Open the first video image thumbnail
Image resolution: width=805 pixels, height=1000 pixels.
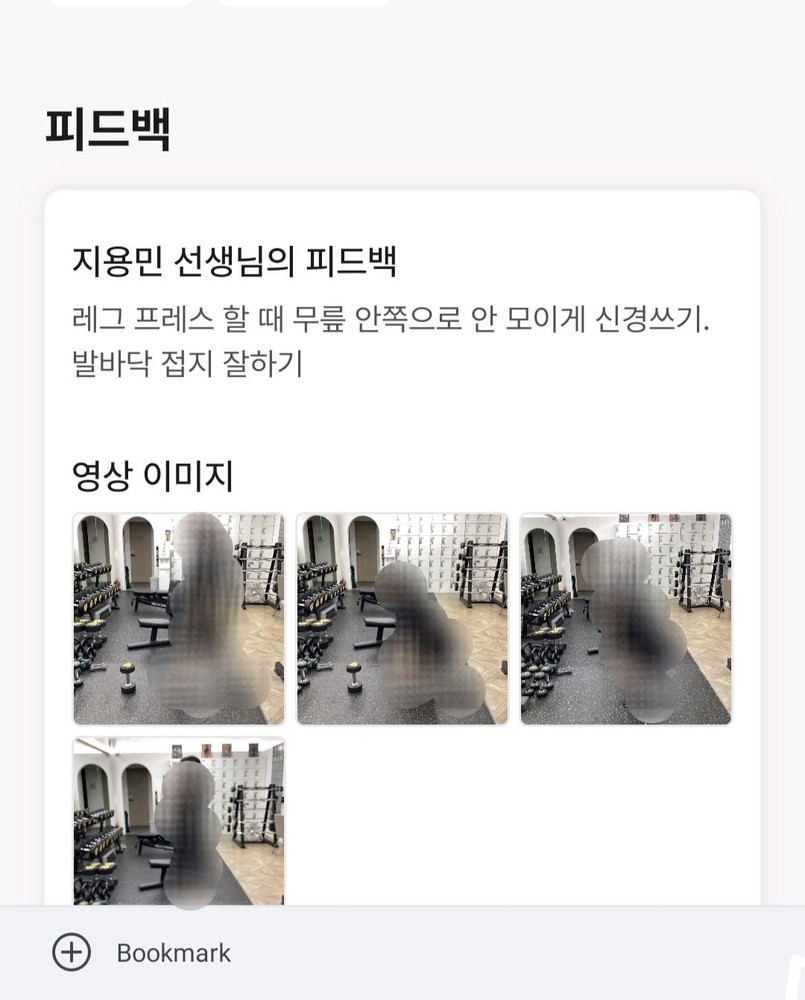click(179, 619)
